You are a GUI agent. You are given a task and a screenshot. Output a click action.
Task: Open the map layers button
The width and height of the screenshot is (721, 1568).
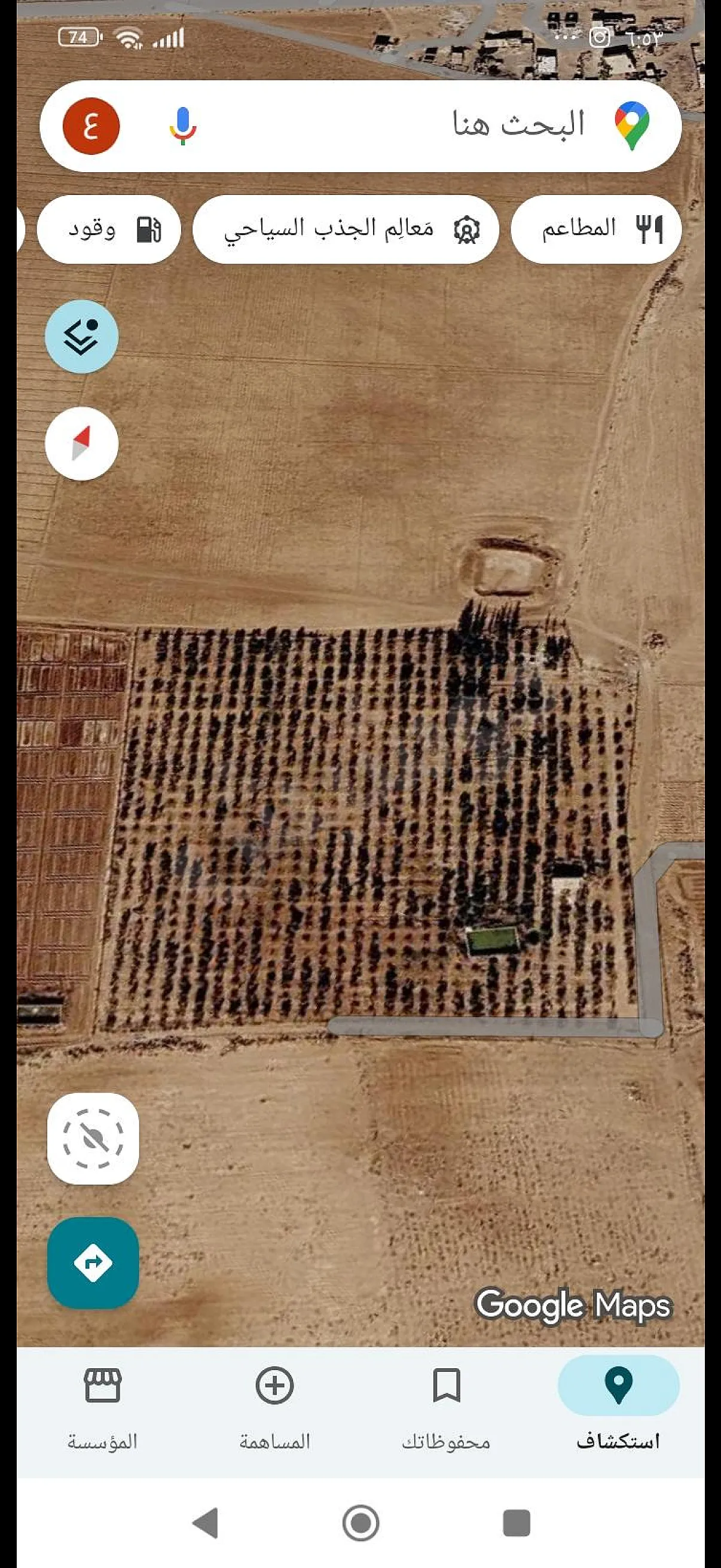pos(81,336)
